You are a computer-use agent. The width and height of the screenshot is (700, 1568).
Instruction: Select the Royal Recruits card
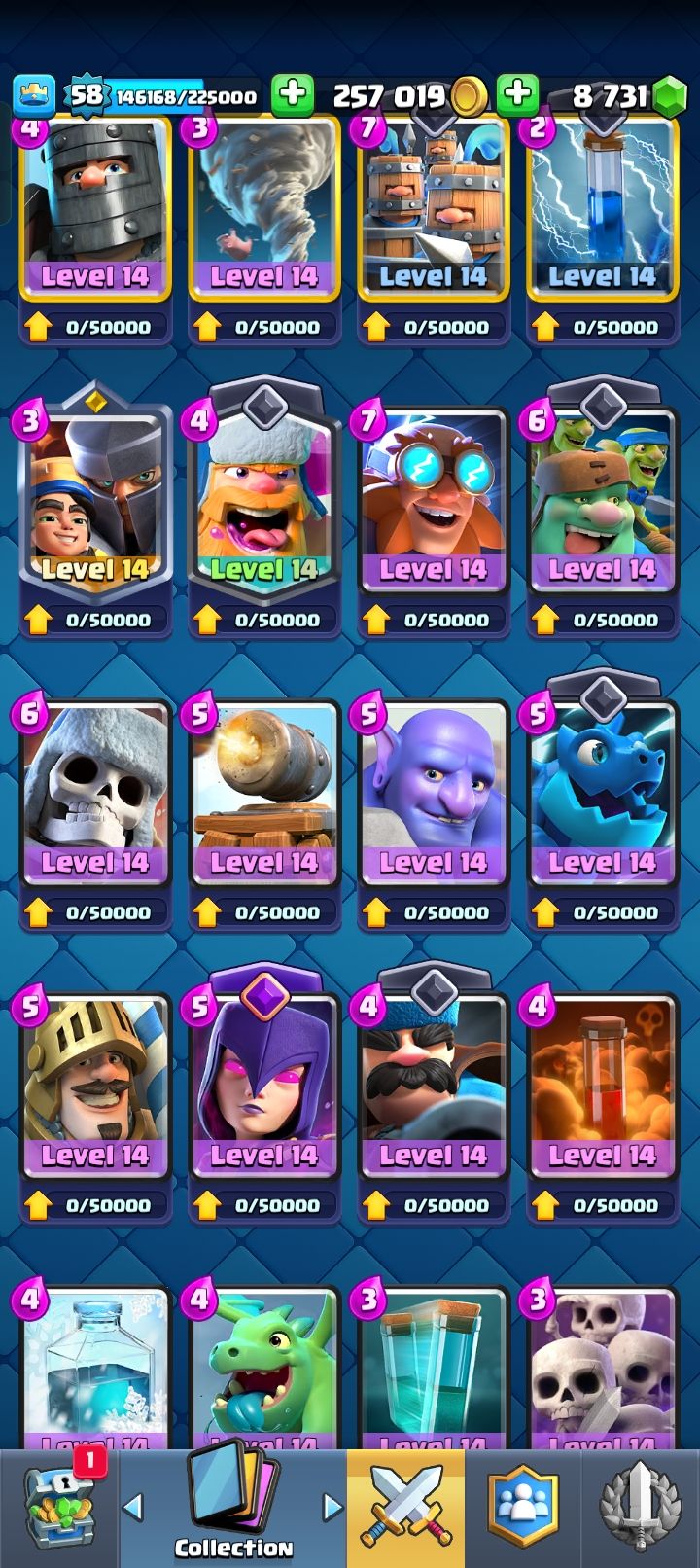click(x=434, y=209)
